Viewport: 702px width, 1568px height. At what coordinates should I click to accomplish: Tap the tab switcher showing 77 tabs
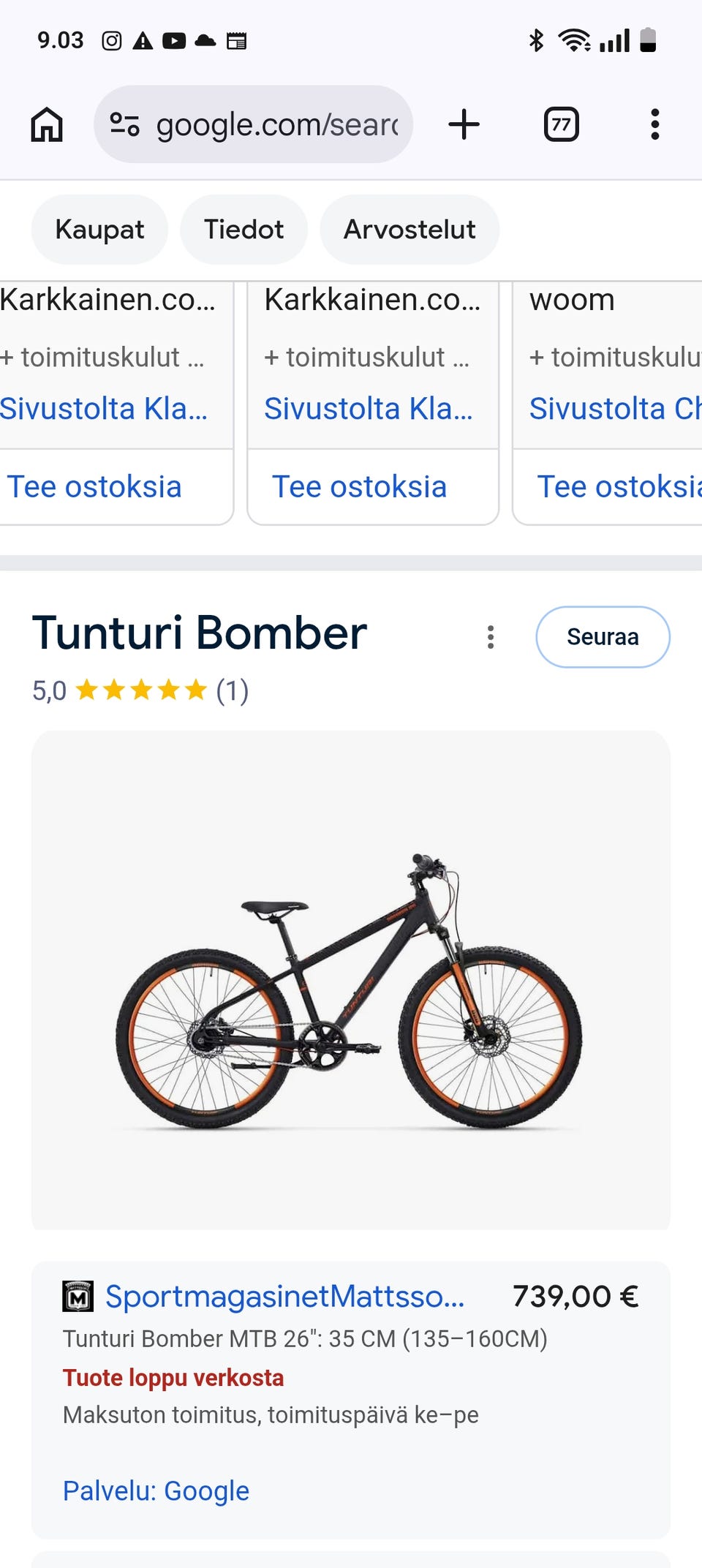click(561, 124)
